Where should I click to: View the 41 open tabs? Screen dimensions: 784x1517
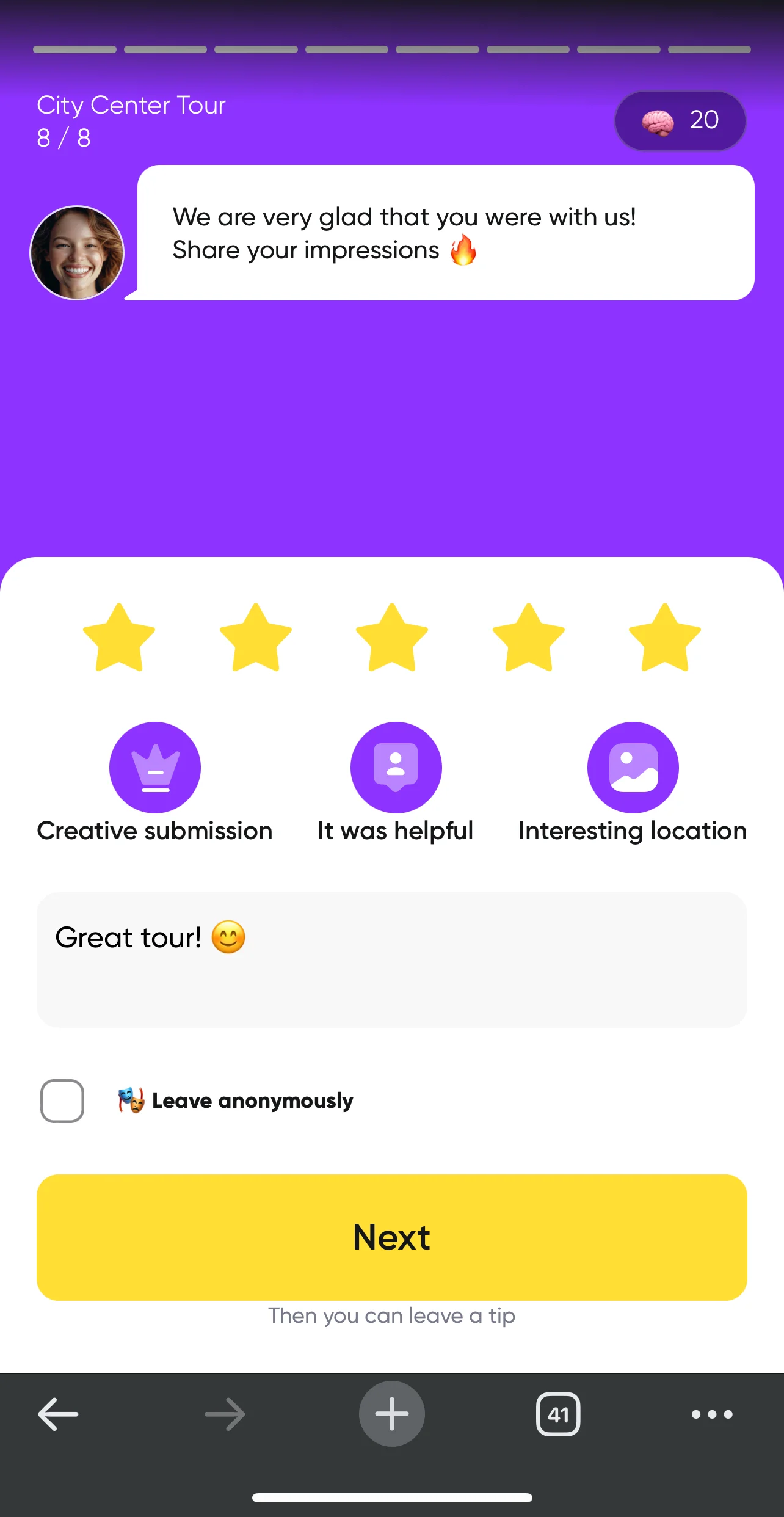(558, 1414)
